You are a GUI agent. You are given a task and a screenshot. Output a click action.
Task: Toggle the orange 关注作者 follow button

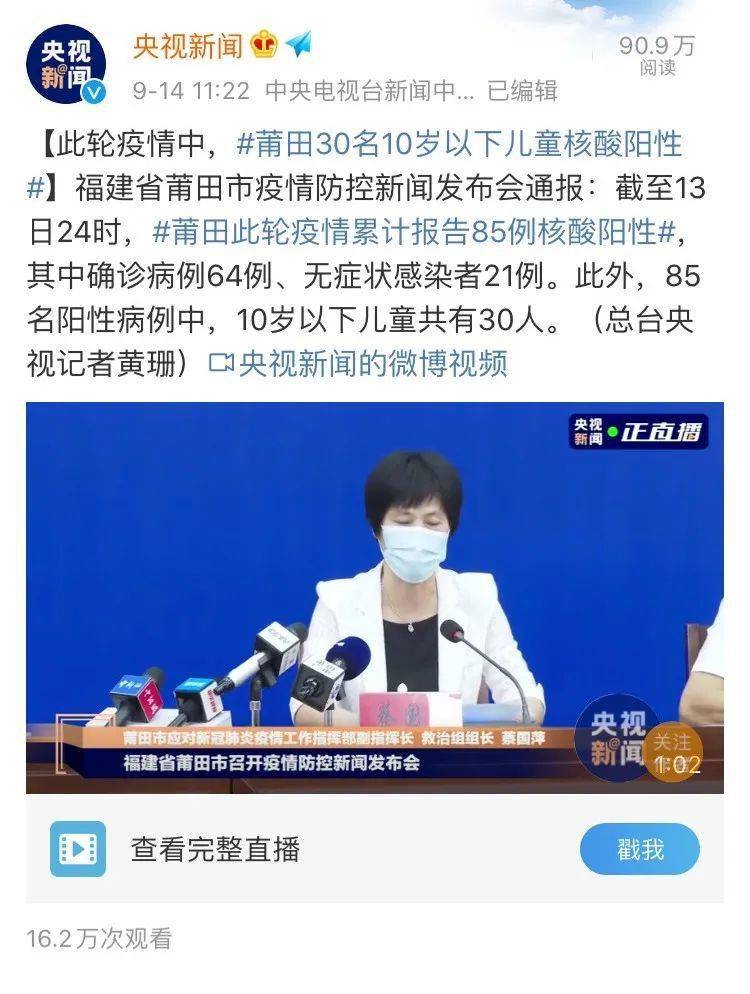click(672, 750)
